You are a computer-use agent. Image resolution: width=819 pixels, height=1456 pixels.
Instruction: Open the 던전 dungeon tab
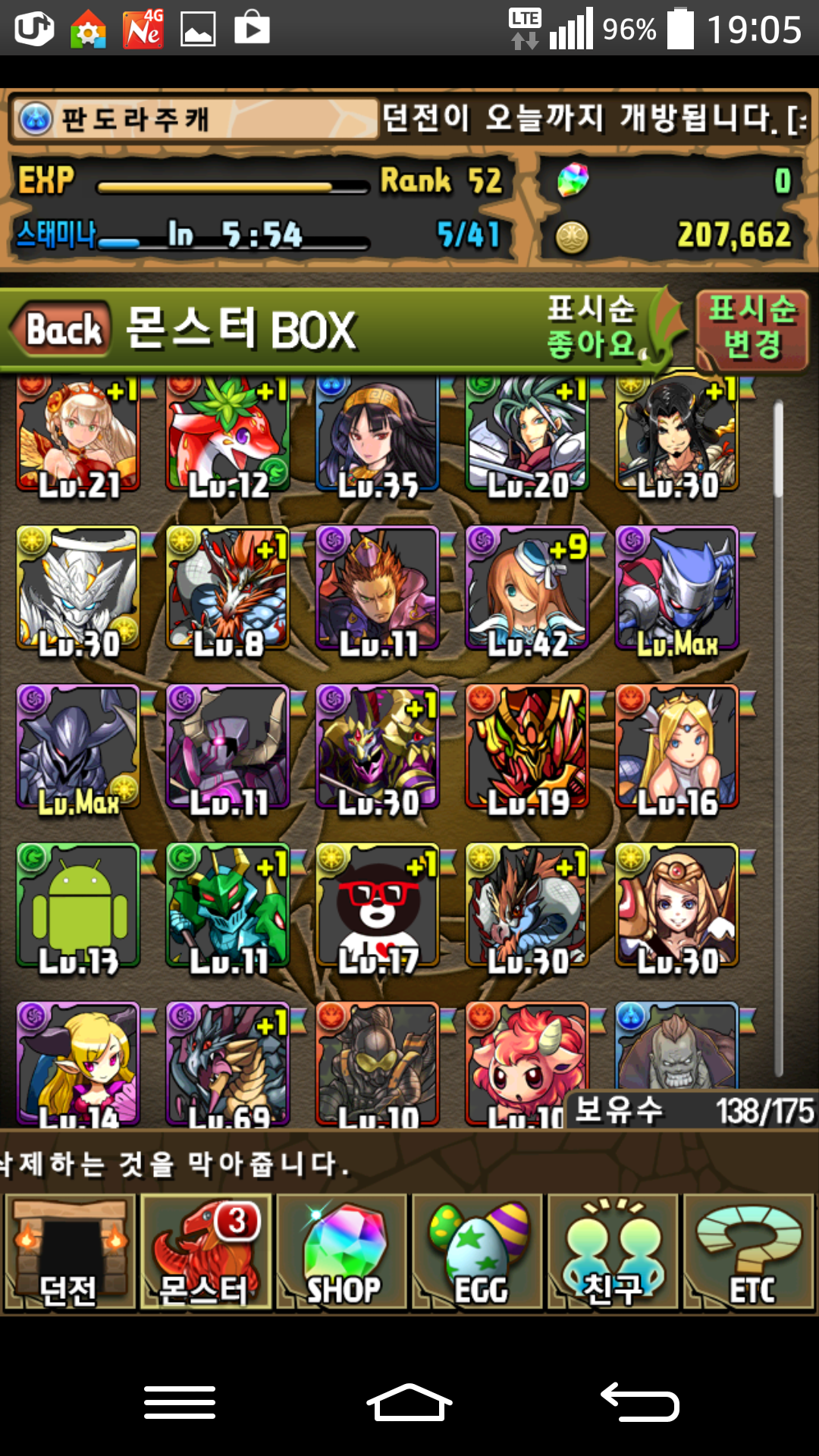pos(70,1253)
